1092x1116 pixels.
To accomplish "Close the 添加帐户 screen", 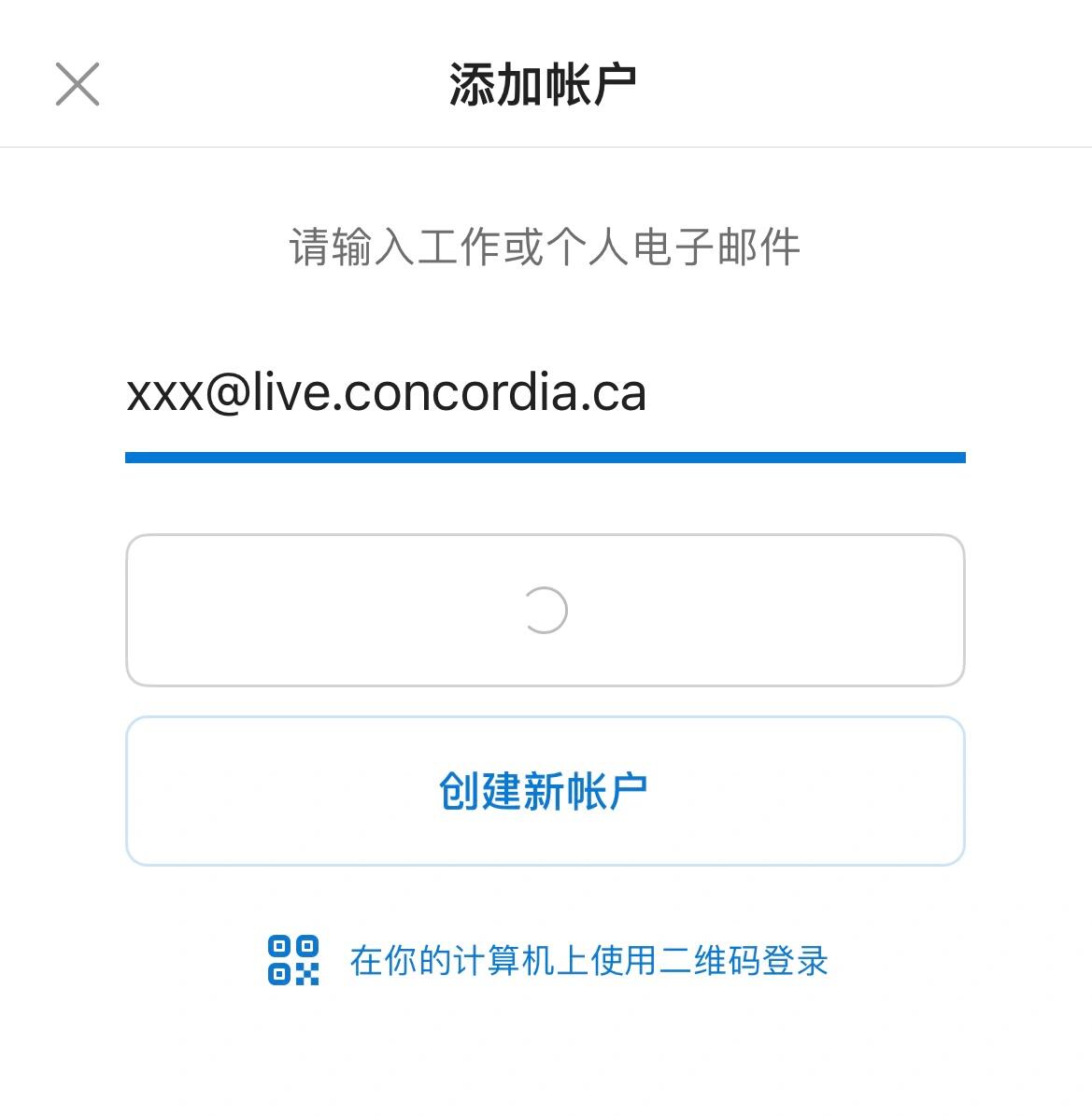I will tap(78, 84).
